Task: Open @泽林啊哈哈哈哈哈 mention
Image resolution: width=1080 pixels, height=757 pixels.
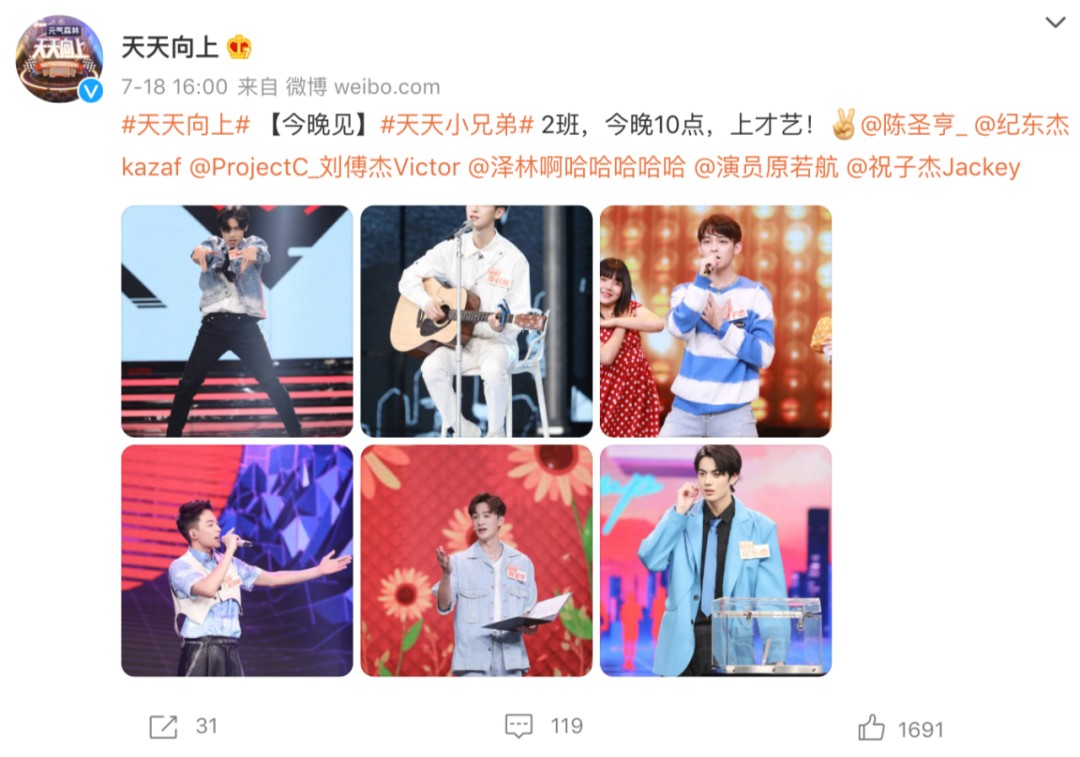Action: tap(577, 166)
